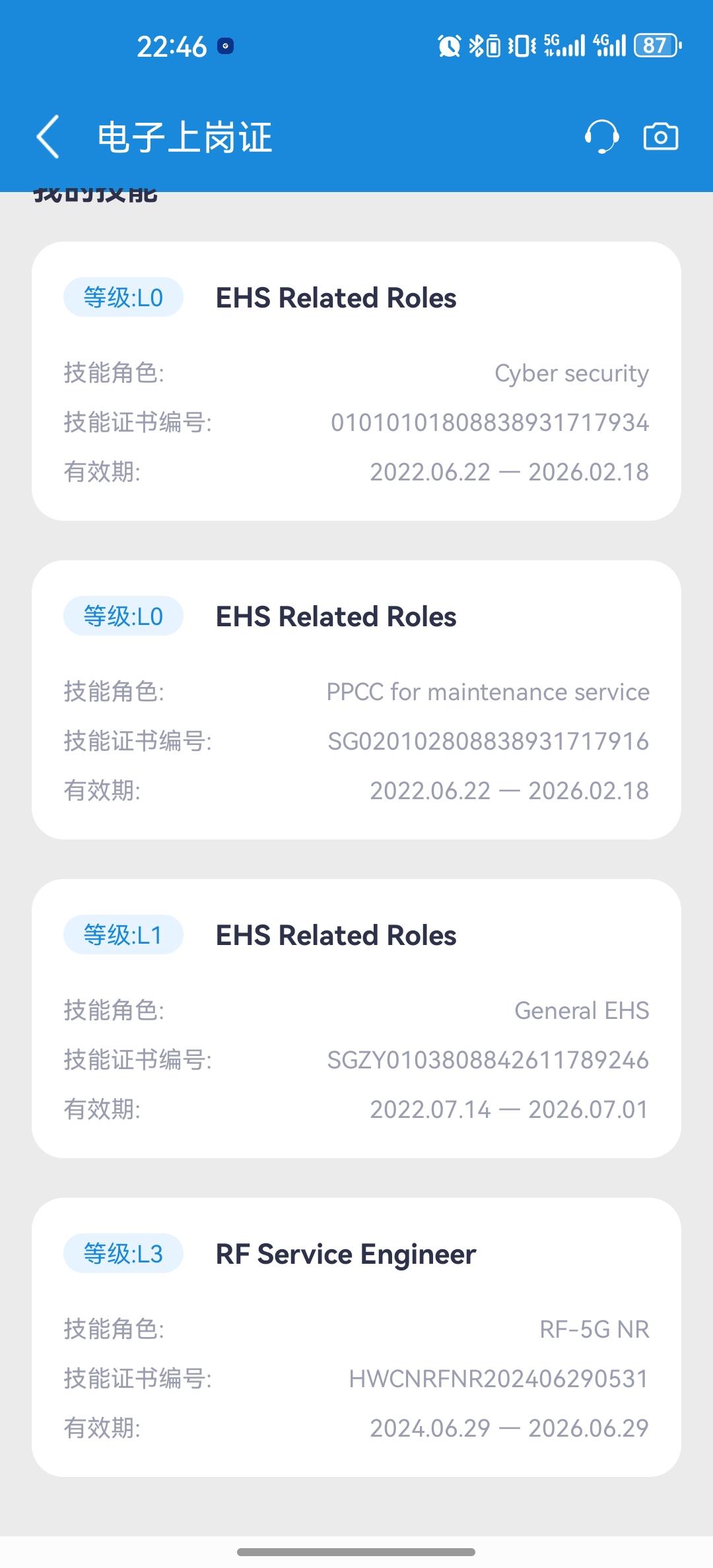
Task: Open customer support headset icon
Action: [601, 137]
